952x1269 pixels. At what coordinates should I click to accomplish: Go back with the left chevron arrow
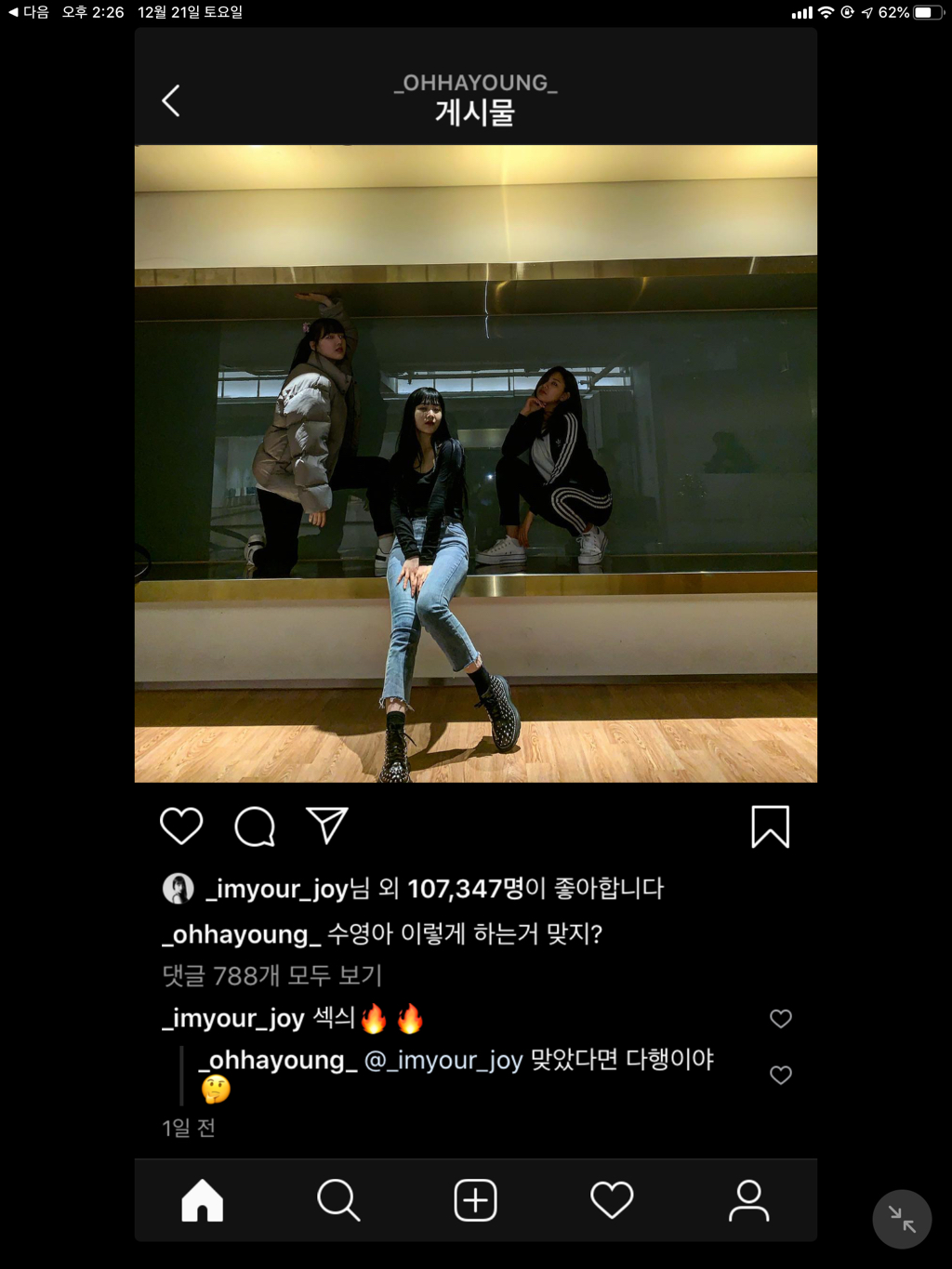171,101
